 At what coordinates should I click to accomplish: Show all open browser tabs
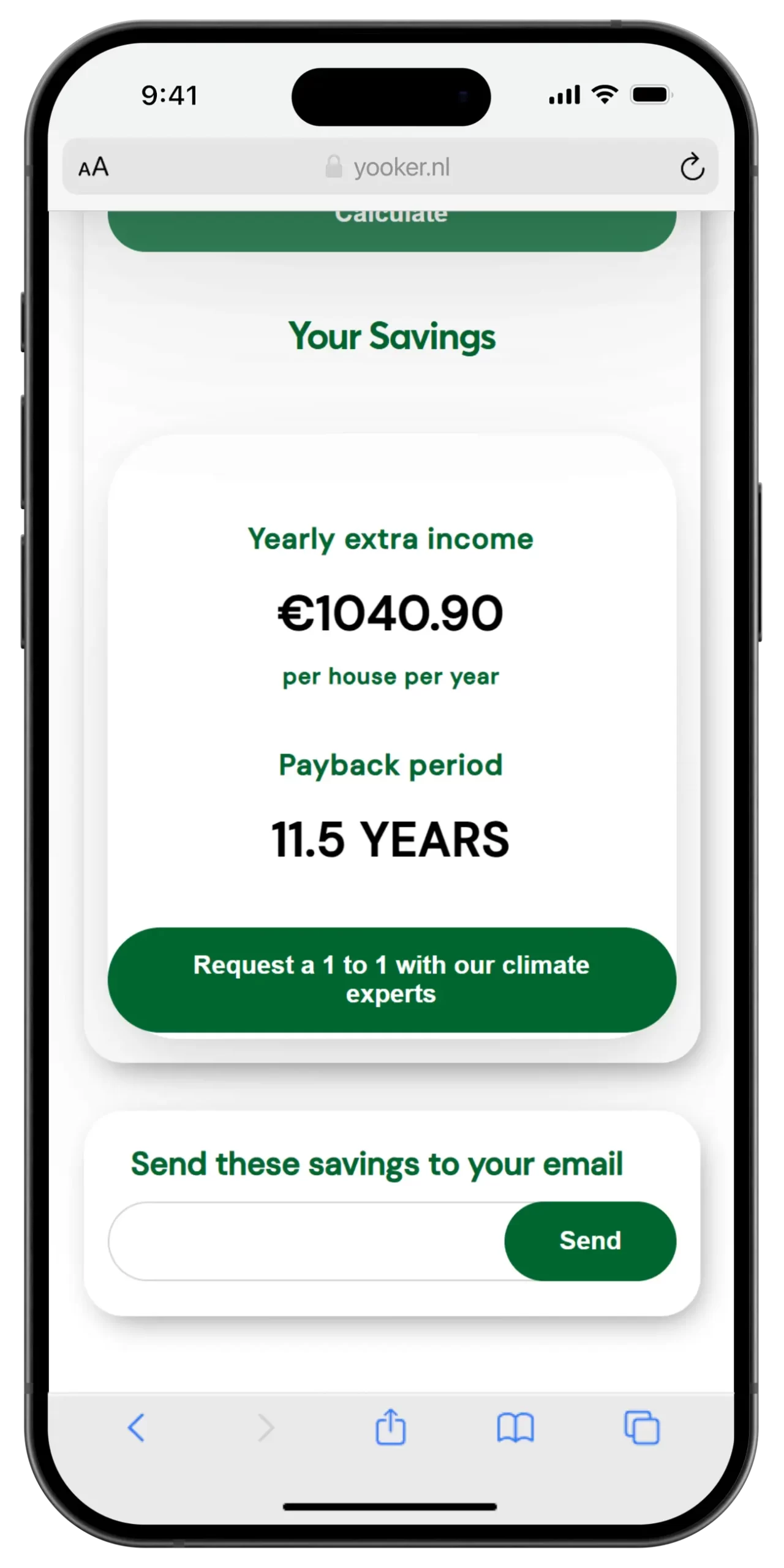(x=641, y=1428)
